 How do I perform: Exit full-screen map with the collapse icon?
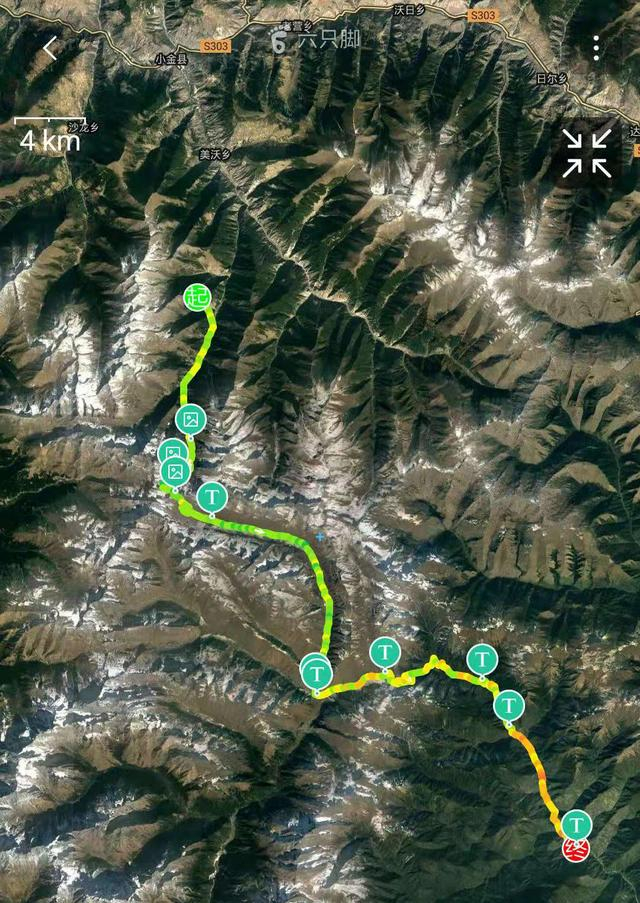[x=585, y=153]
